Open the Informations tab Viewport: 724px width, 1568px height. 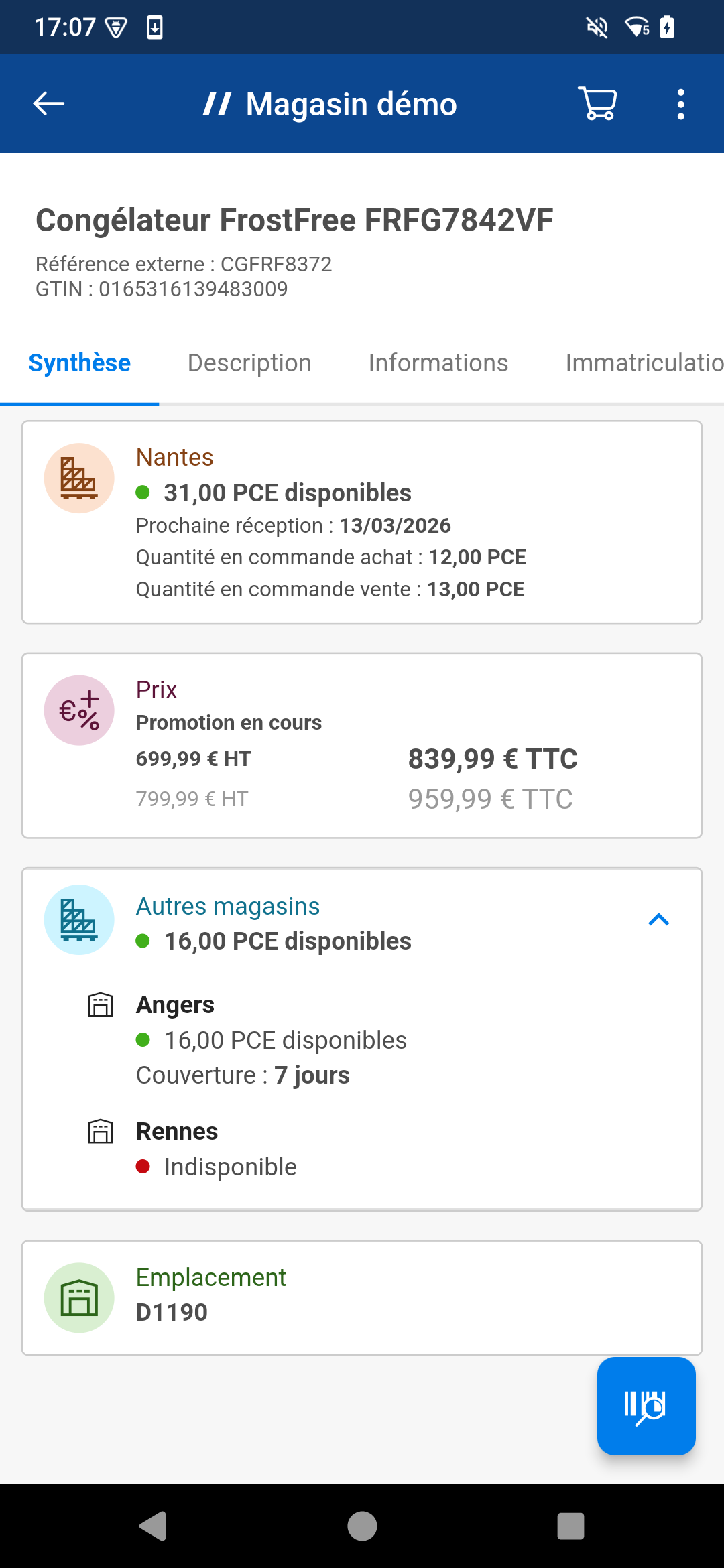(x=438, y=363)
